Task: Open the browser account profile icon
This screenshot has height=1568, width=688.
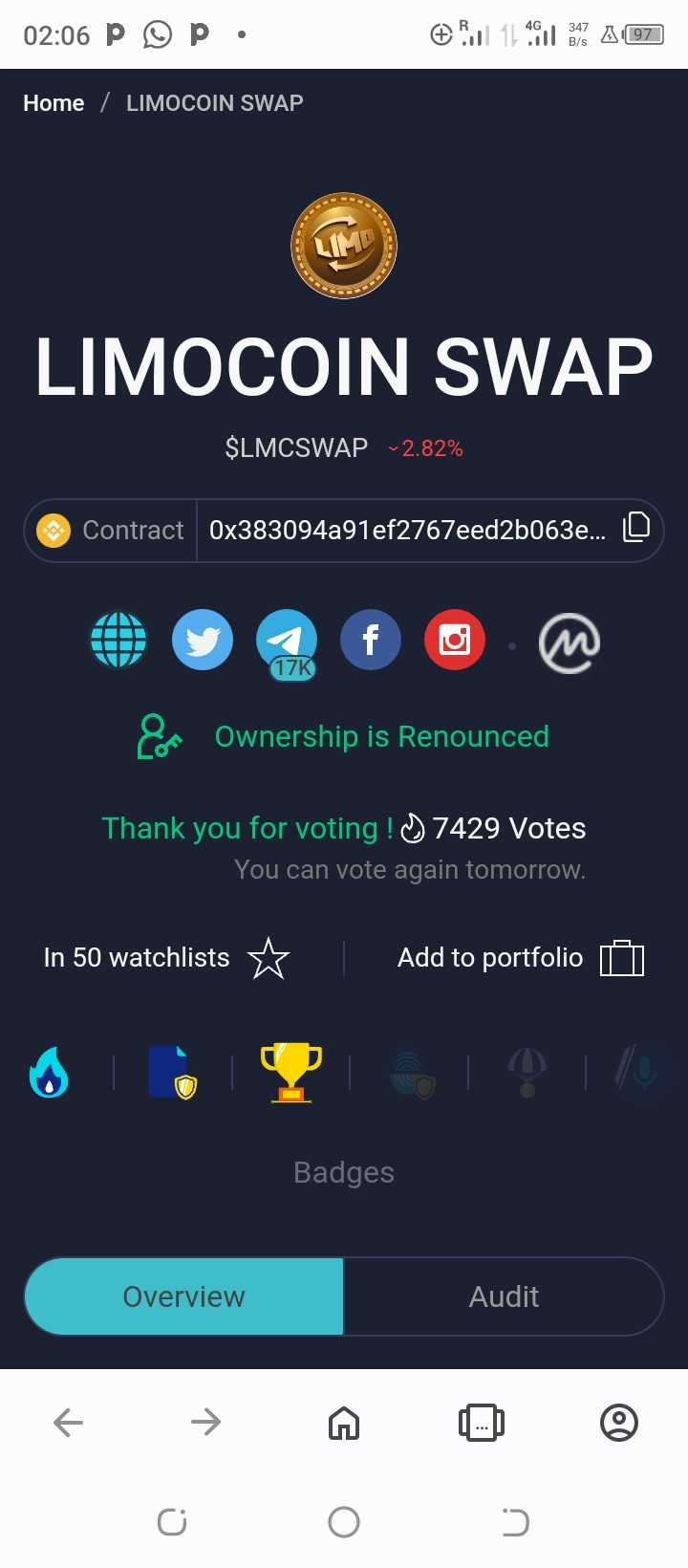Action: pos(619,1423)
